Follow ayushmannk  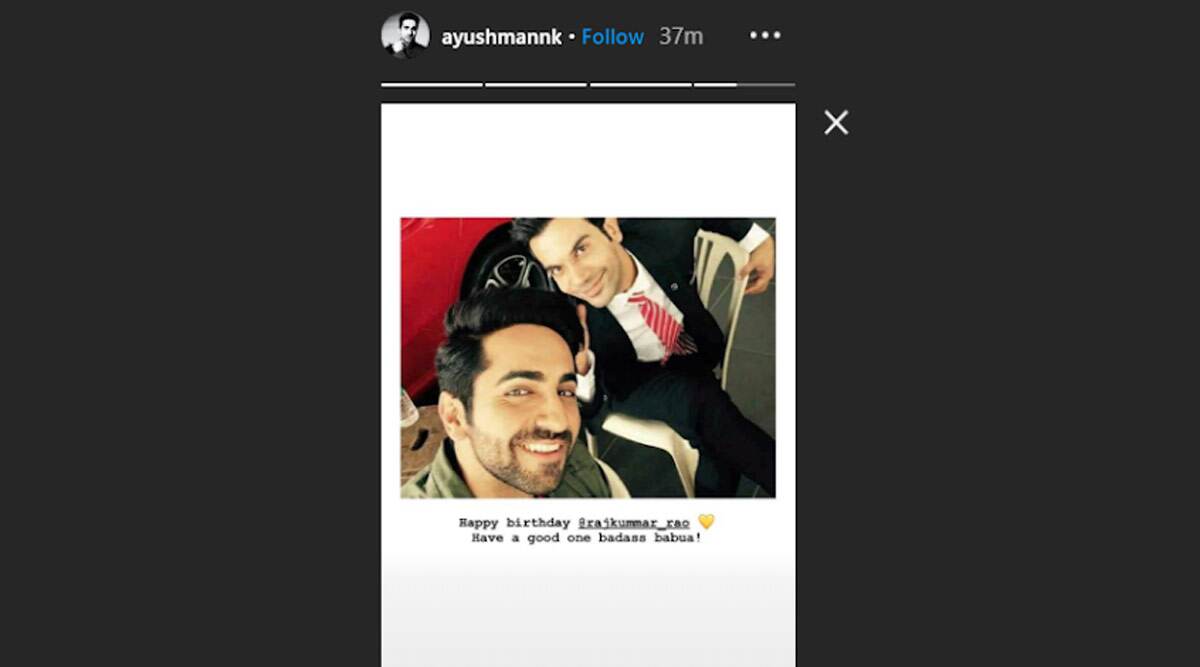pos(612,37)
